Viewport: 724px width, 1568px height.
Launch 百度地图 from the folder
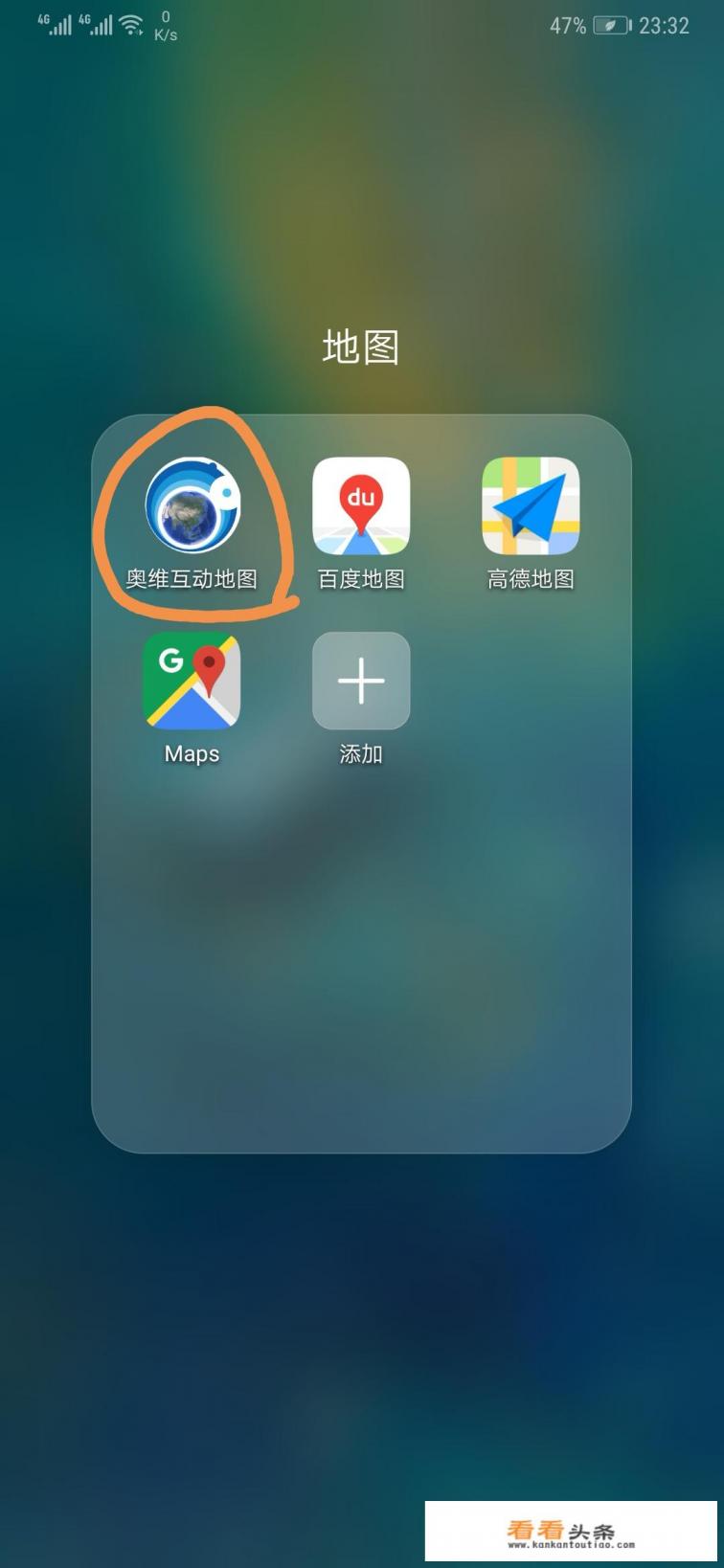pos(361,505)
